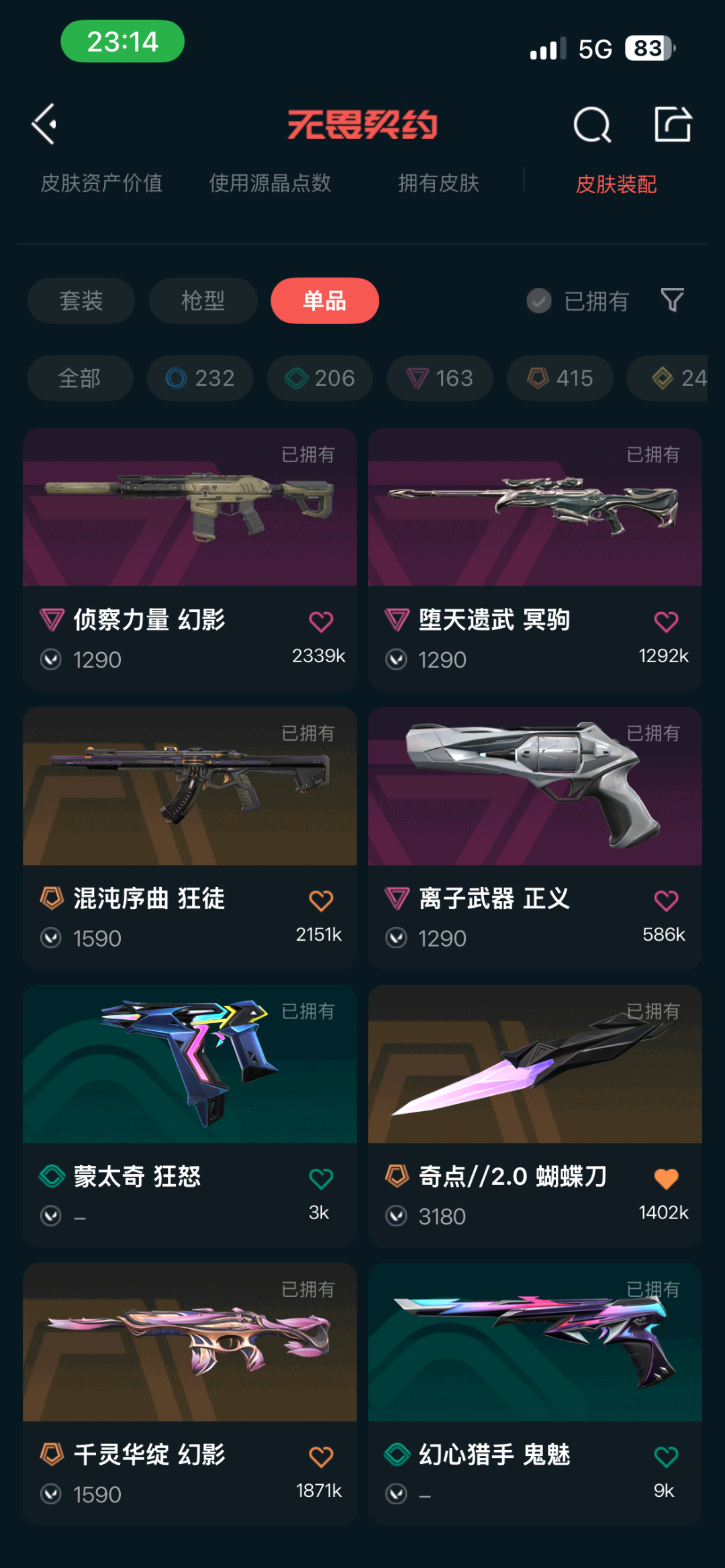The image size is (725, 1568).
Task: Open the search magnifier icon
Action: 592,124
